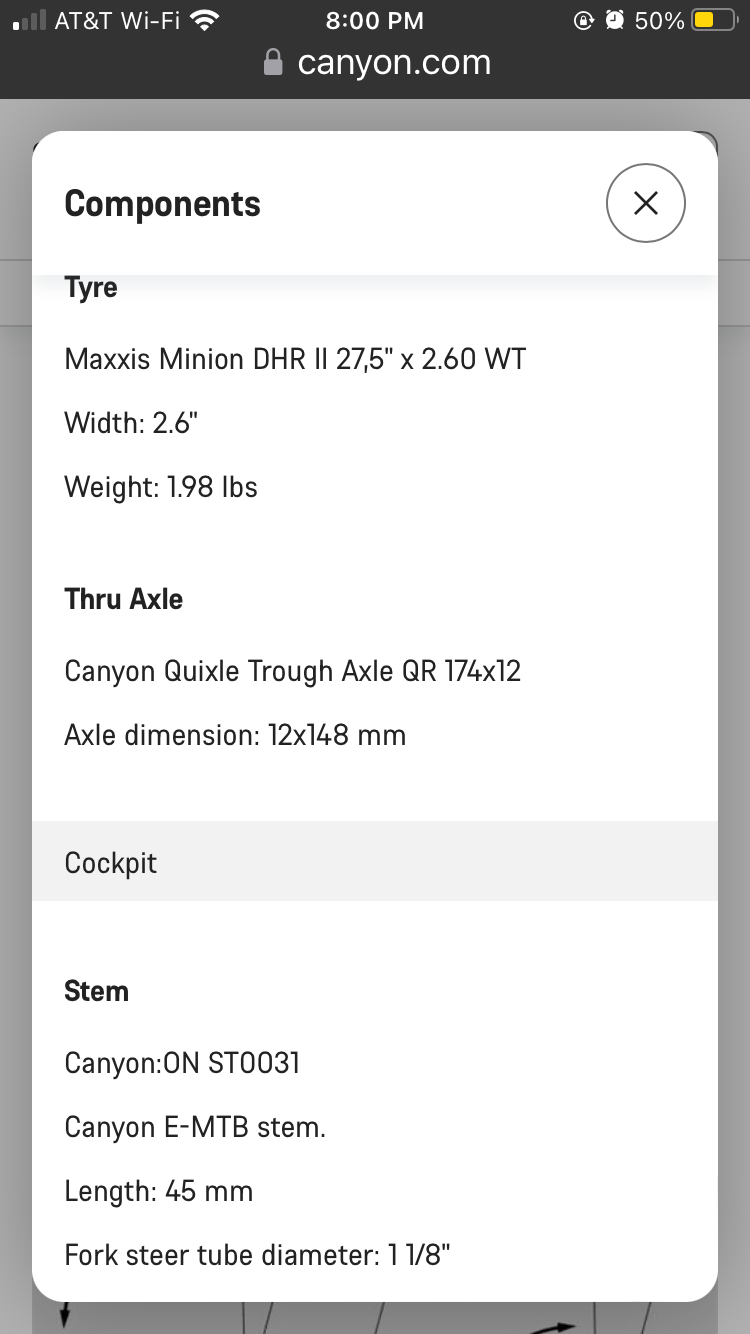The image size is (750, 1334).
Task: Tap the orientation lock status icon
Action: [584, 19]
